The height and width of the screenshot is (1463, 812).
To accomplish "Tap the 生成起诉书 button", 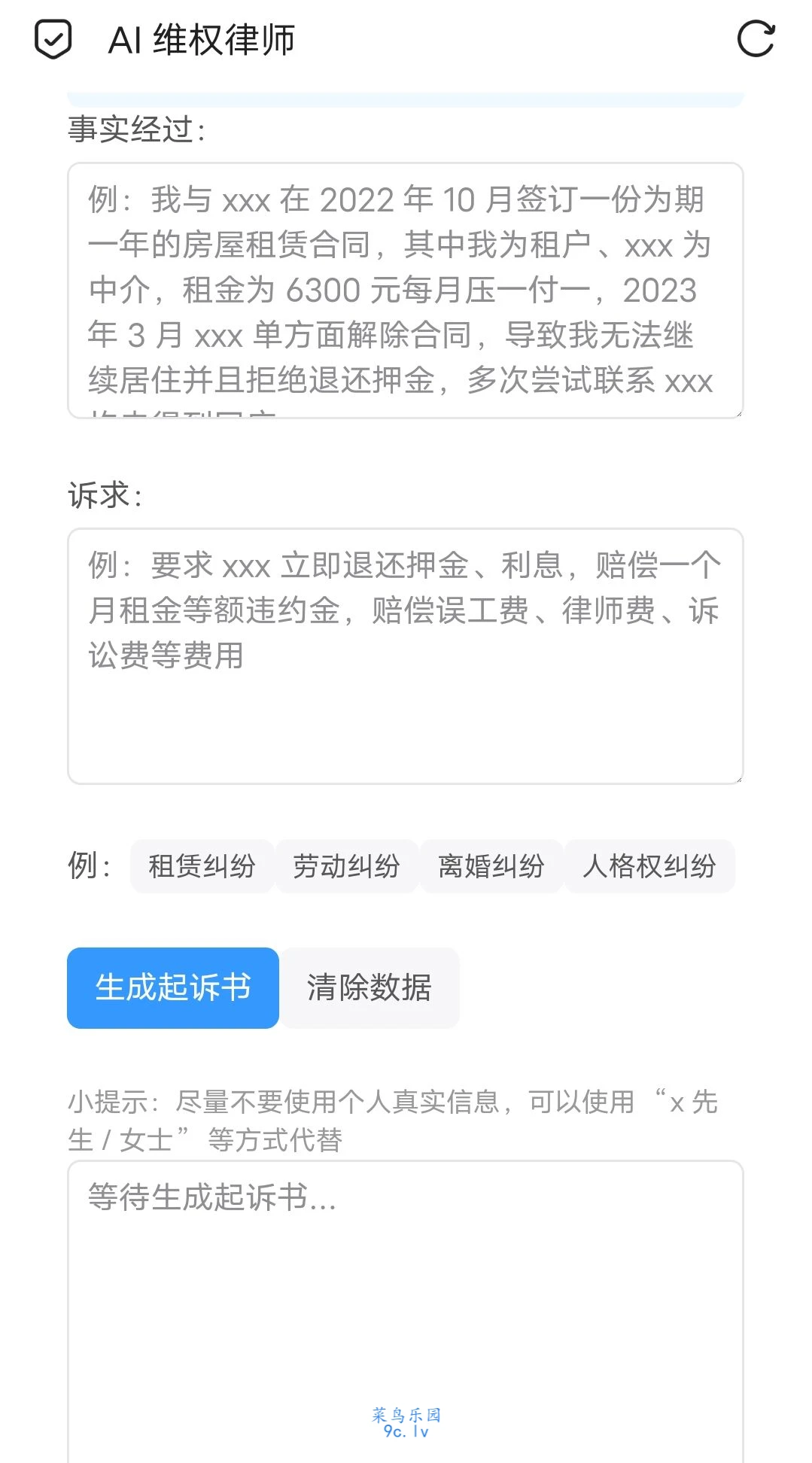I will [173, 987].
